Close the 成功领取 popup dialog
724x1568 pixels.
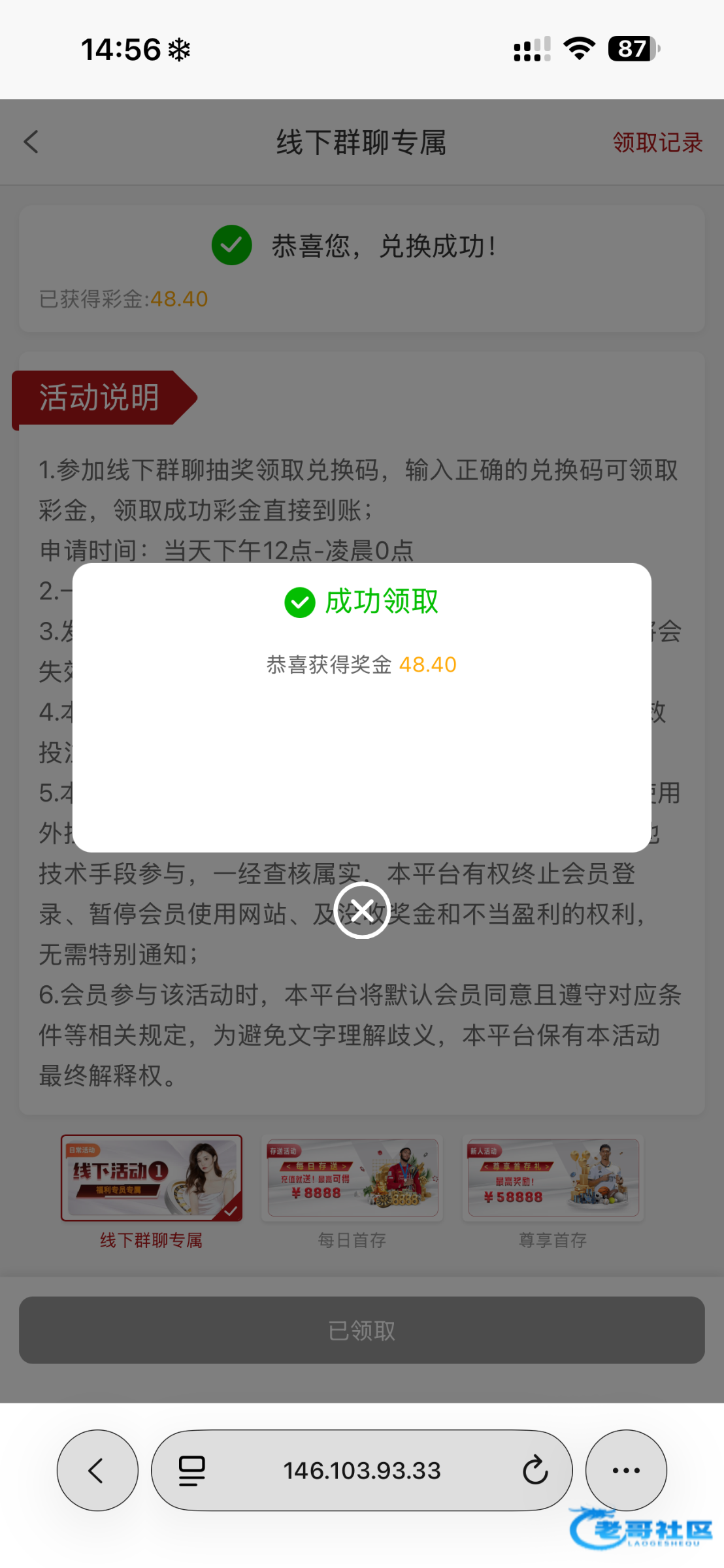(362, 910)
